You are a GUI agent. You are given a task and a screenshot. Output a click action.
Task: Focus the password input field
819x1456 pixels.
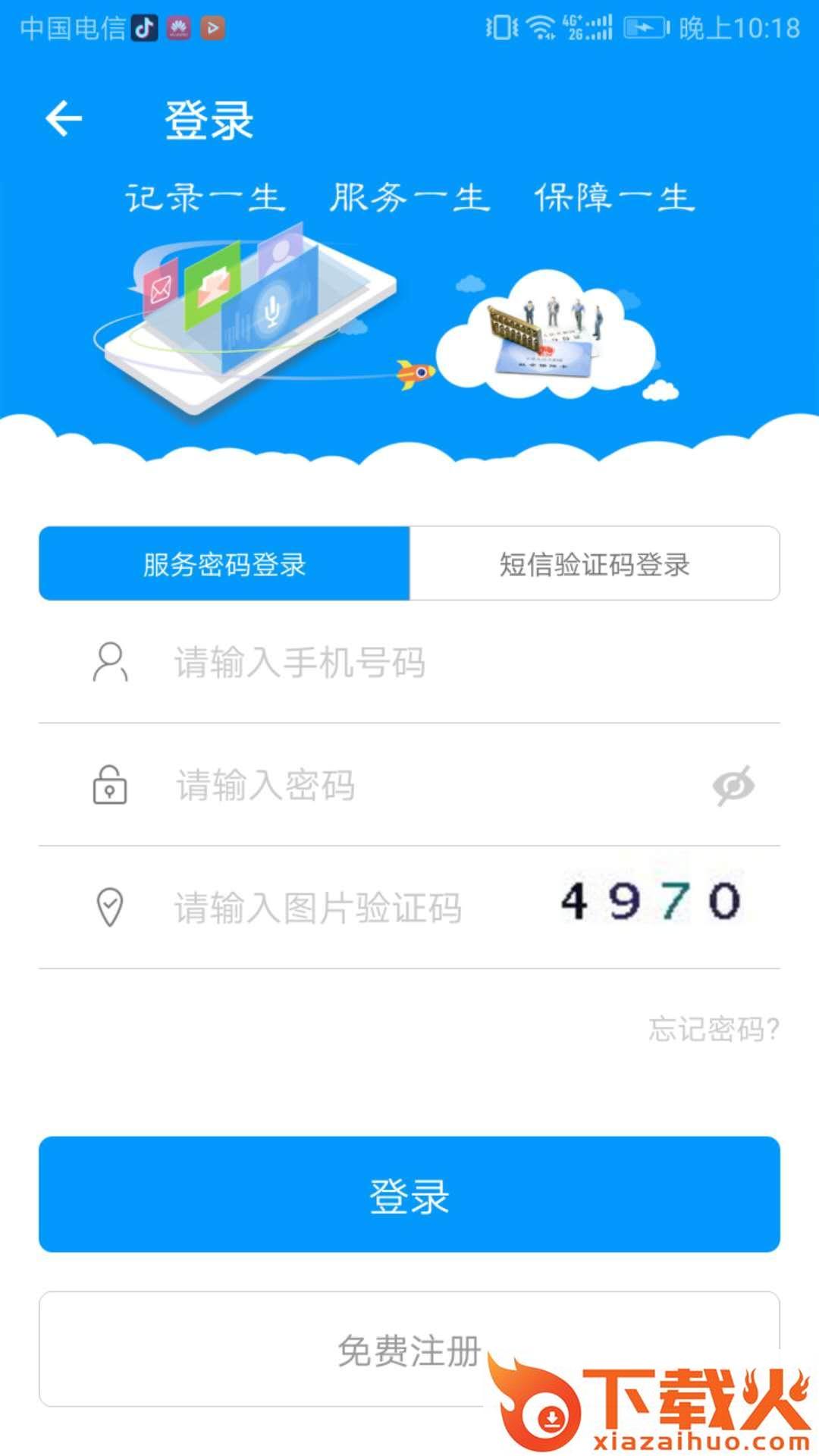(x=425, y=785)
